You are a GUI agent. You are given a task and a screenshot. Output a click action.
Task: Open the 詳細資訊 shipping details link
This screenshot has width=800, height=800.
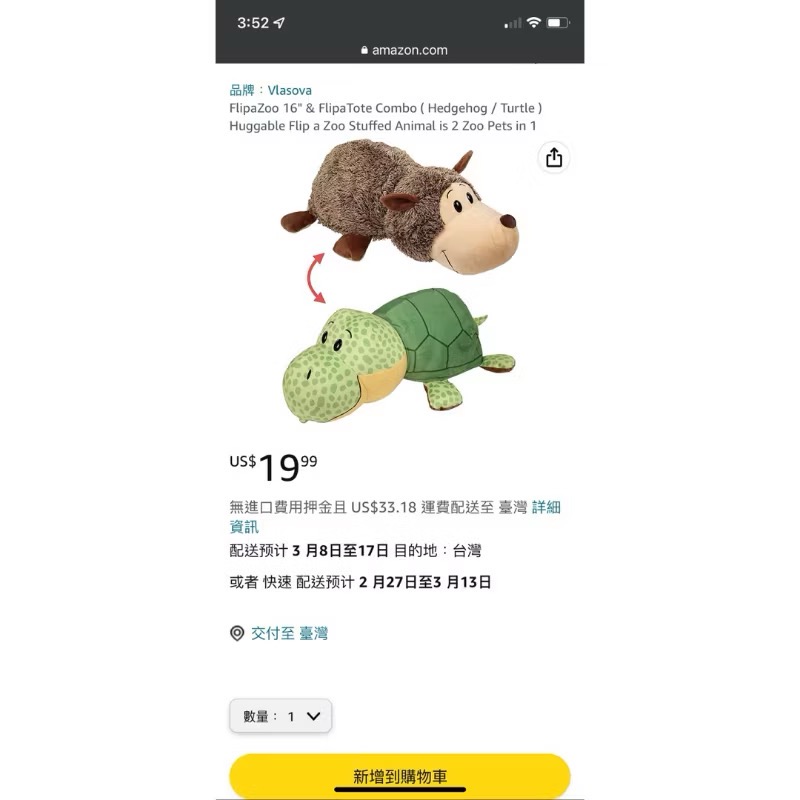click(545, 507)
